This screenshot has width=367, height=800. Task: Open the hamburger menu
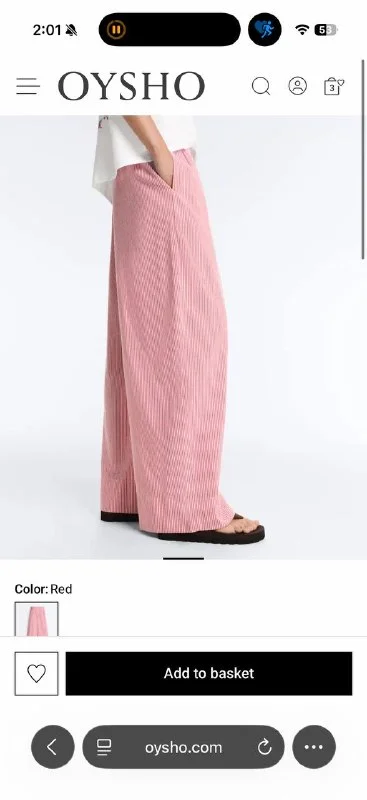tap(28, 86)
